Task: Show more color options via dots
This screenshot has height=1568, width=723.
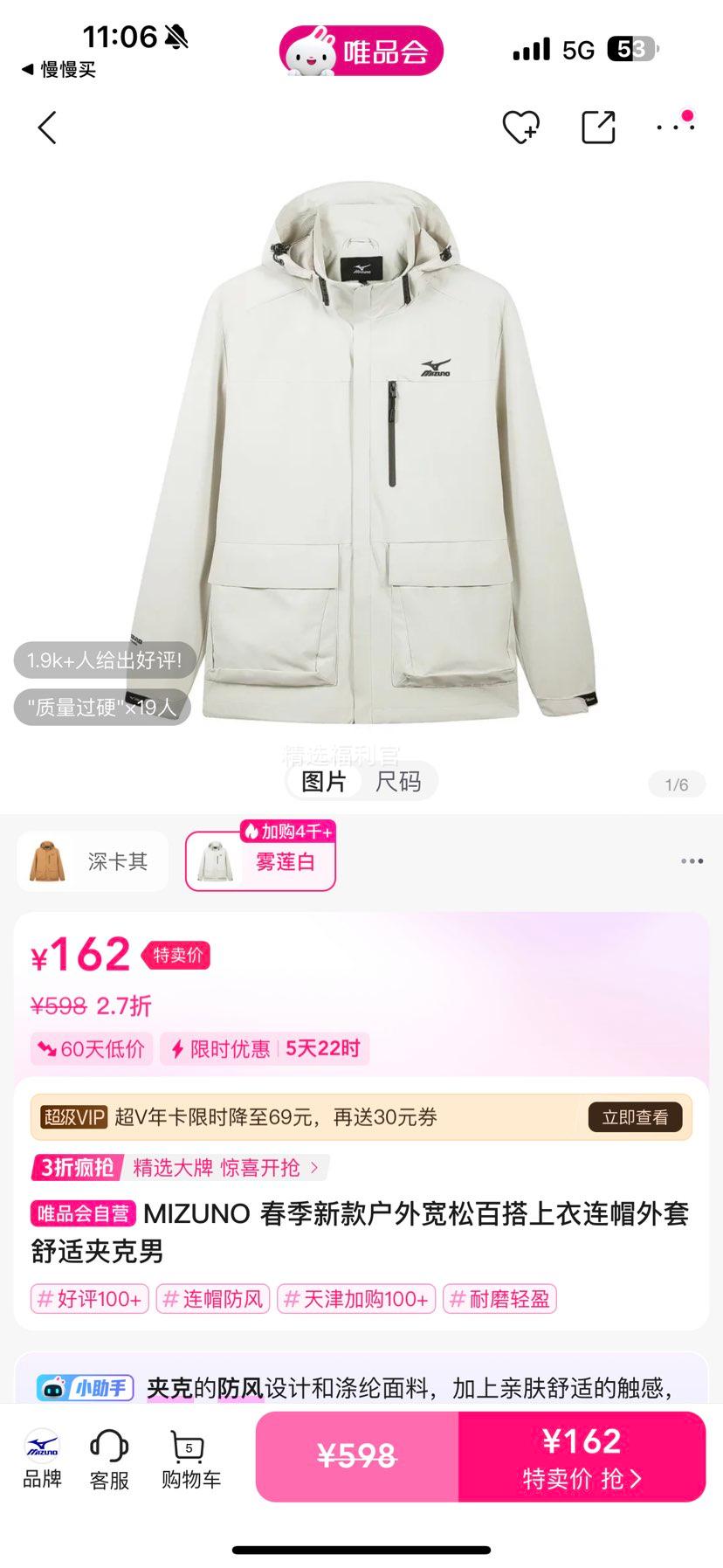Action: (692, 861)
